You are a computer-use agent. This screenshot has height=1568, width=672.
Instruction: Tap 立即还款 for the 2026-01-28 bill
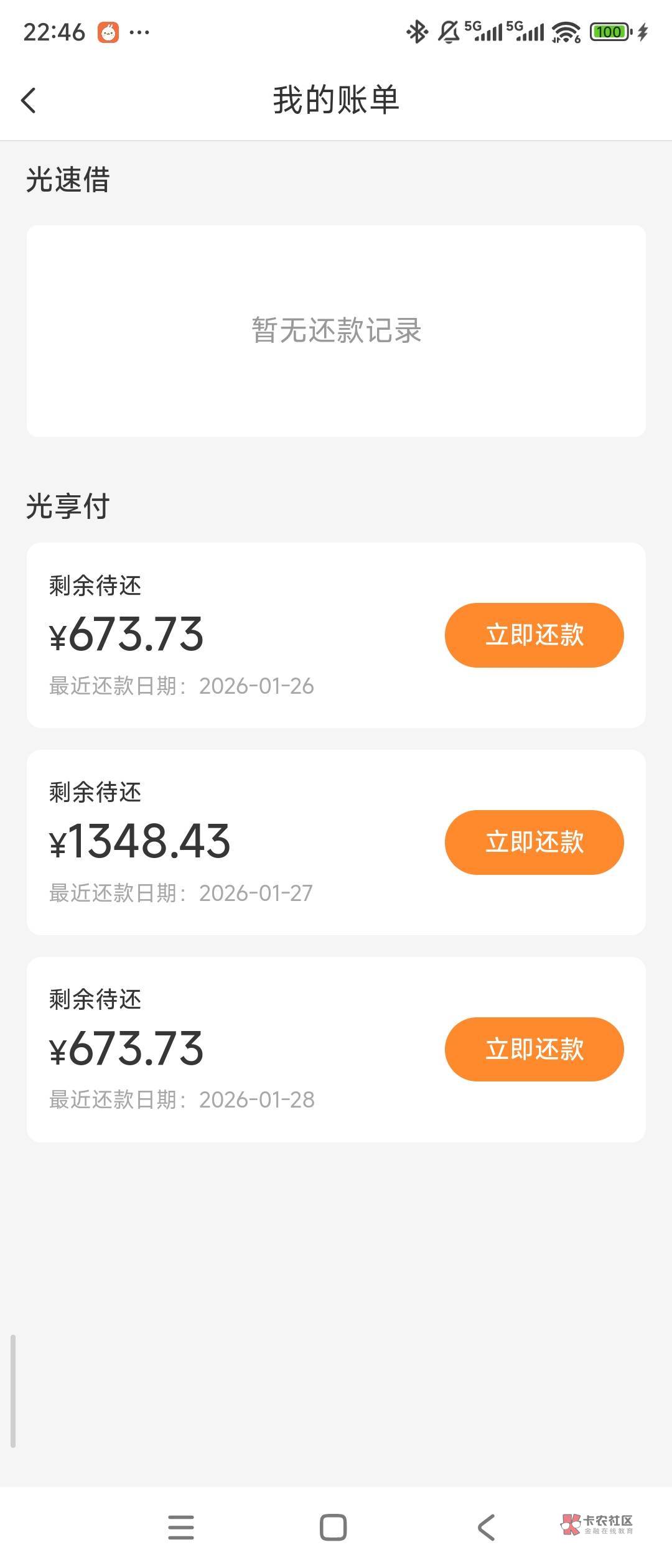(x=534, y=1049)
